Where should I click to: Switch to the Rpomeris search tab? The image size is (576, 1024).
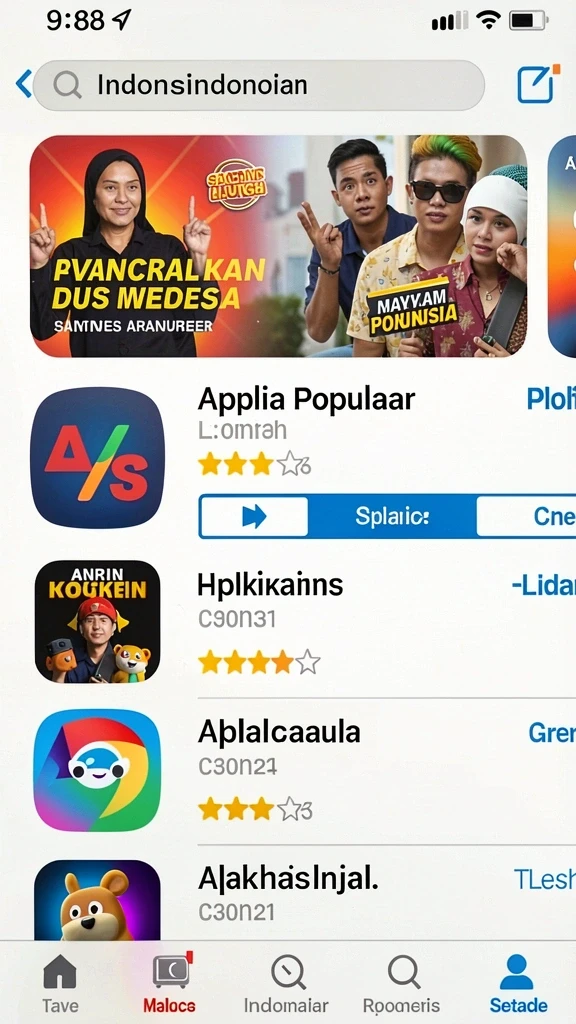pyautogui.click(x=402, y=983)
